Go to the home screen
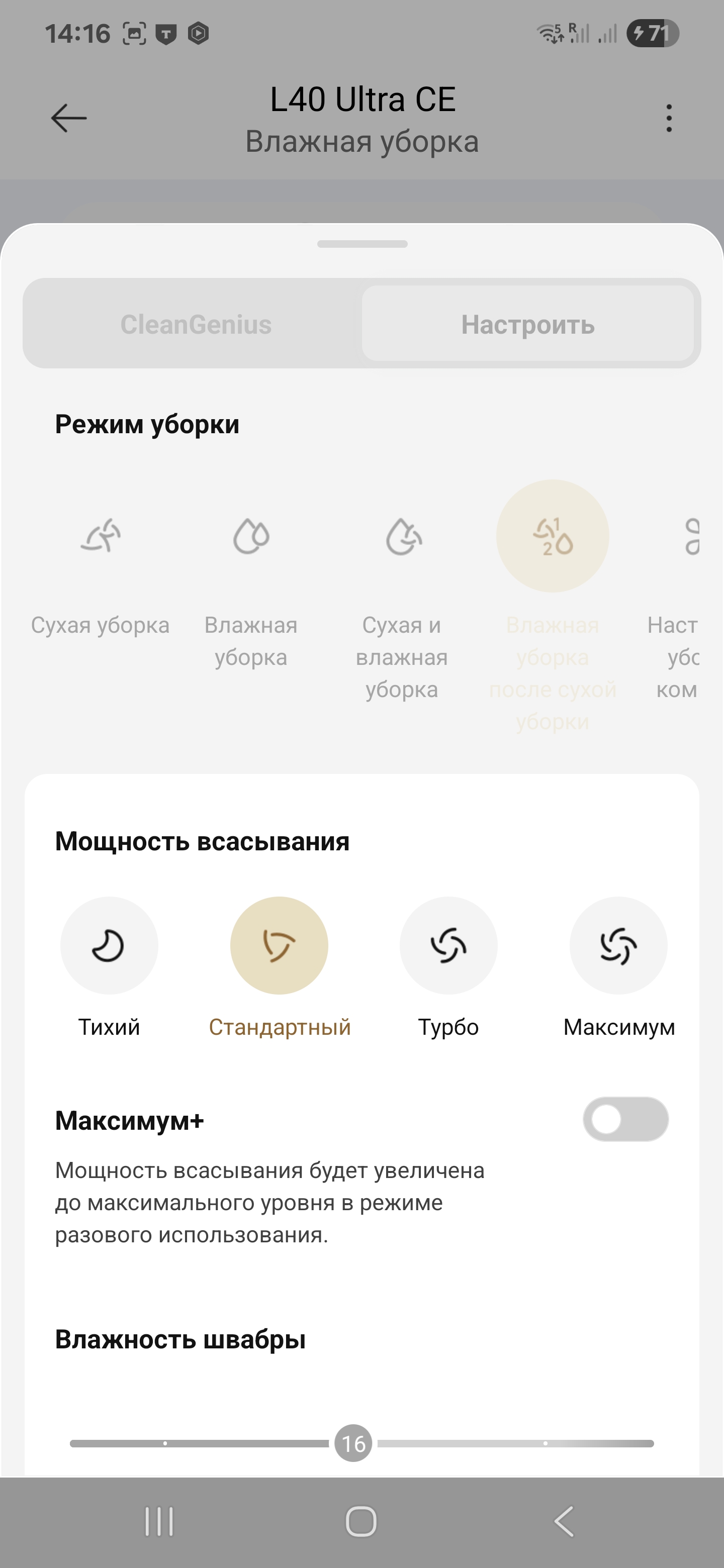The image size is (724, 1568). [x=361, y=1522]
